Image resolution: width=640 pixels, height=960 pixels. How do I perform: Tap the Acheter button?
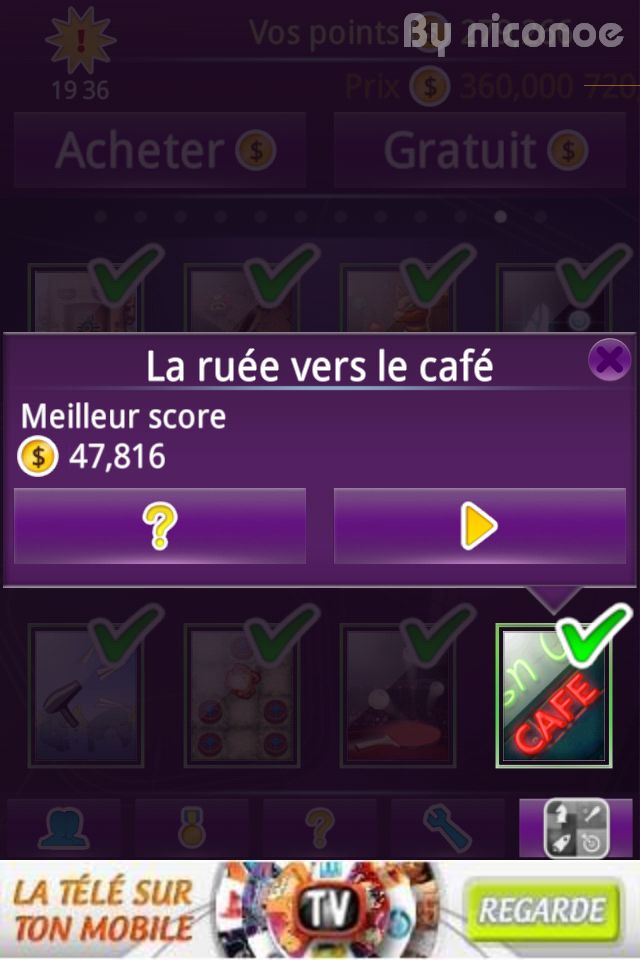coord(160,150)
